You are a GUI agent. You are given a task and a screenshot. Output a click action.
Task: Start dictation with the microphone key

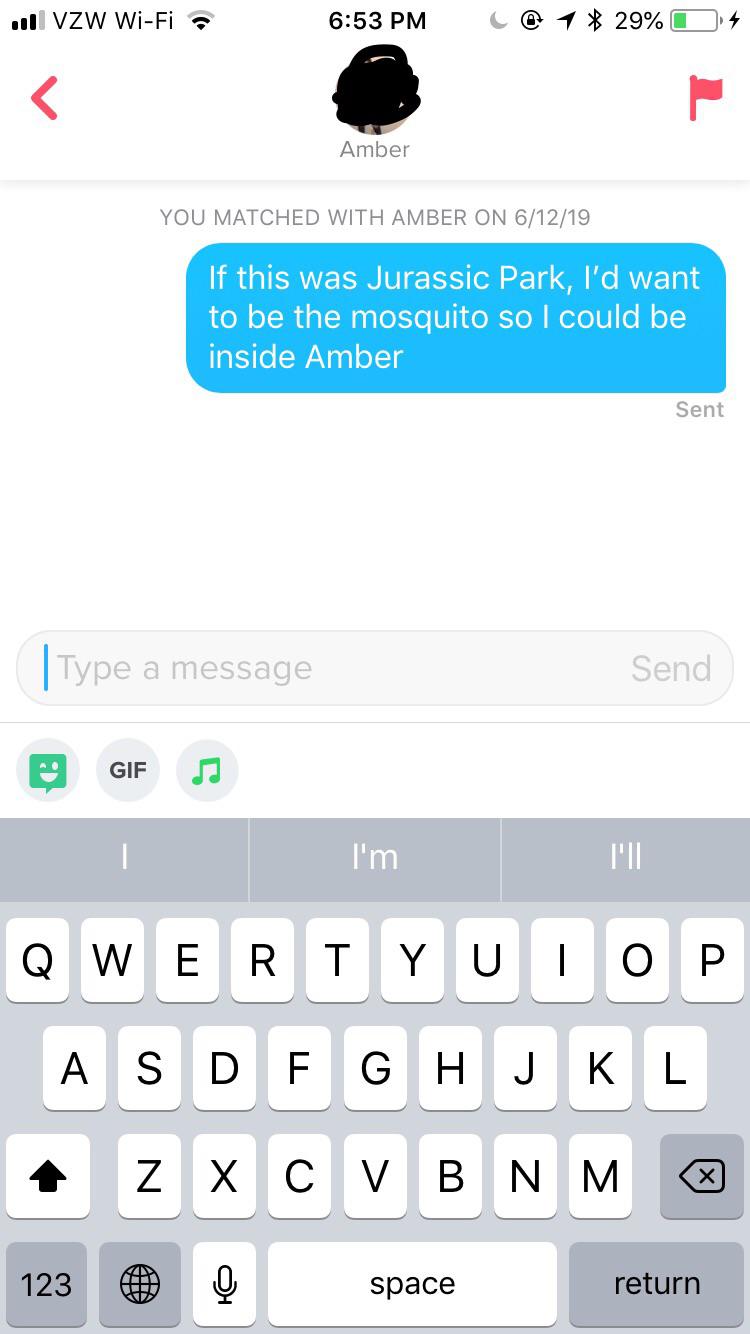coord(225,1283)
